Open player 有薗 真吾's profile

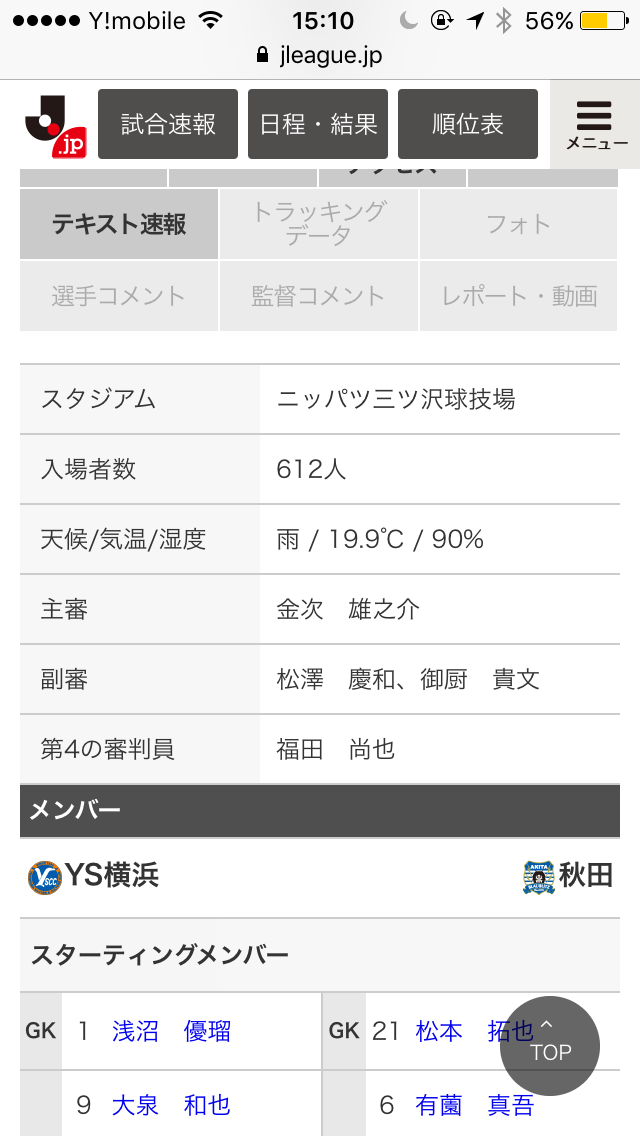click(x=475, y=1105)
